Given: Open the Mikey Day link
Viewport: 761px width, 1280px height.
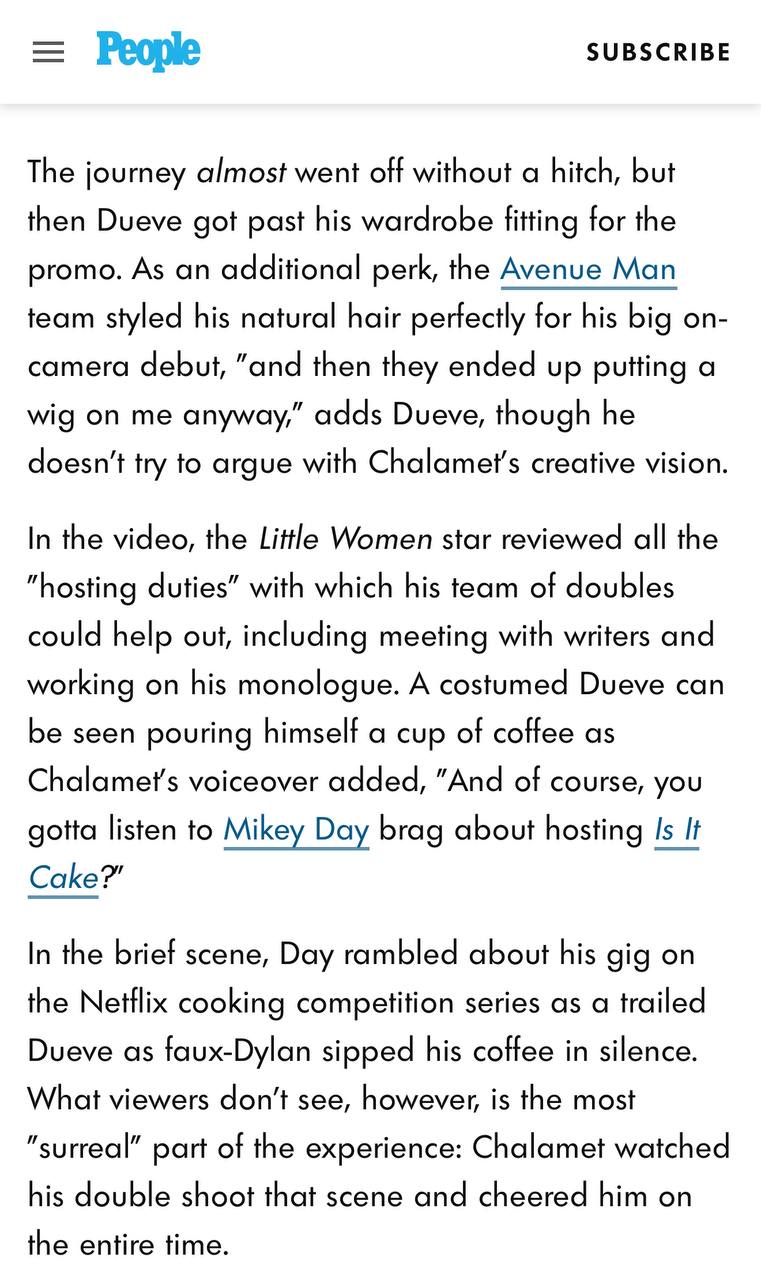Looking at the screenshot, I should point(296,829).
